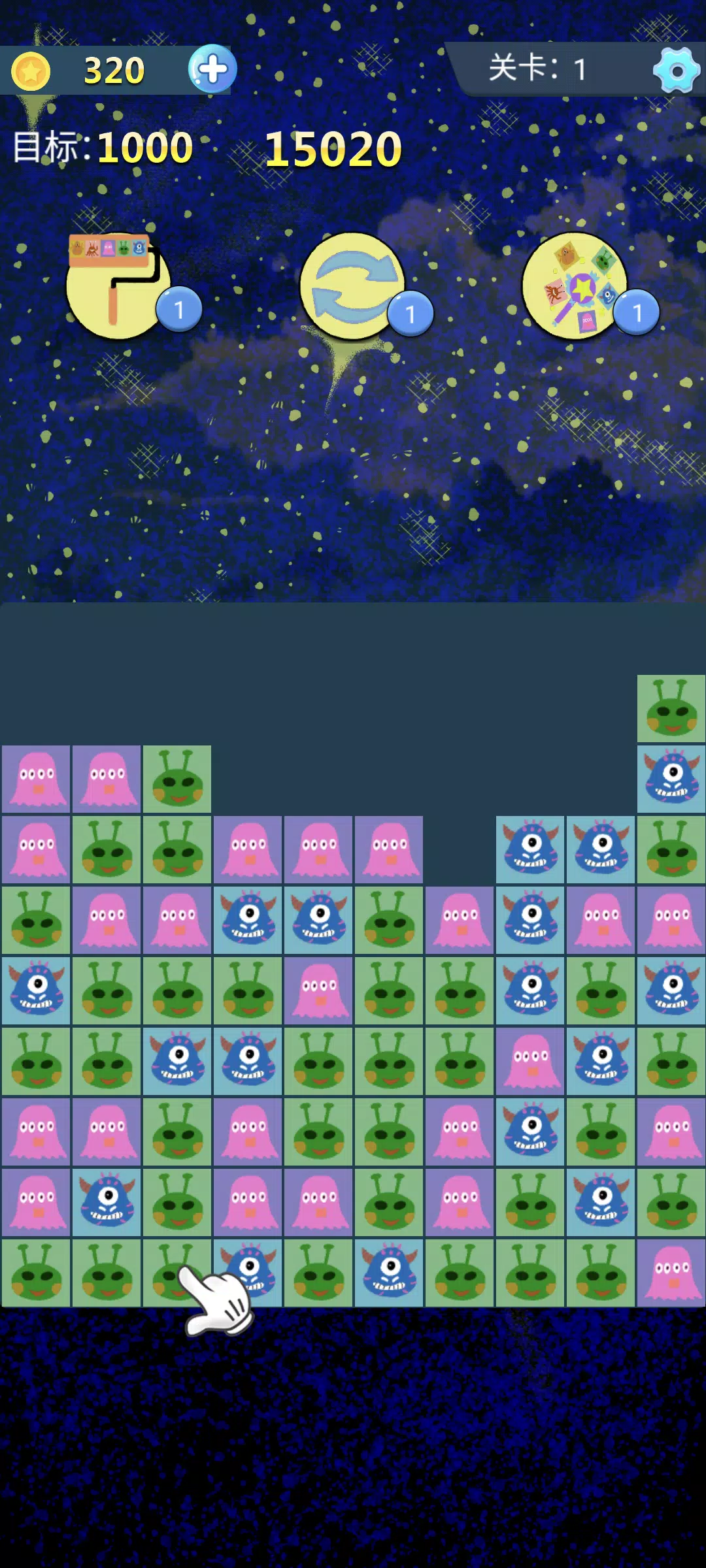
Task: Tap the green monster atop the rightmost column
Action: click(x=671, y=709)
